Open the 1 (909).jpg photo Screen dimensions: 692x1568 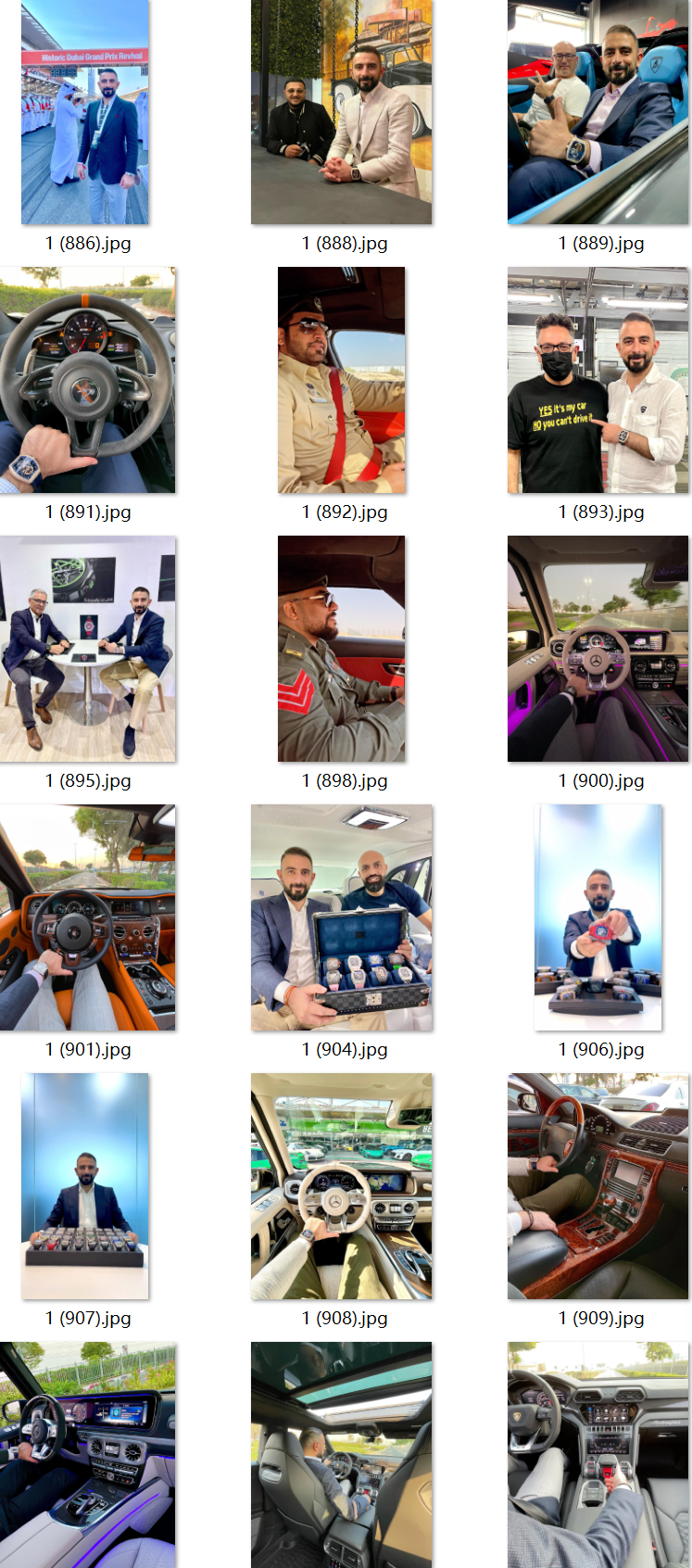598,1186
